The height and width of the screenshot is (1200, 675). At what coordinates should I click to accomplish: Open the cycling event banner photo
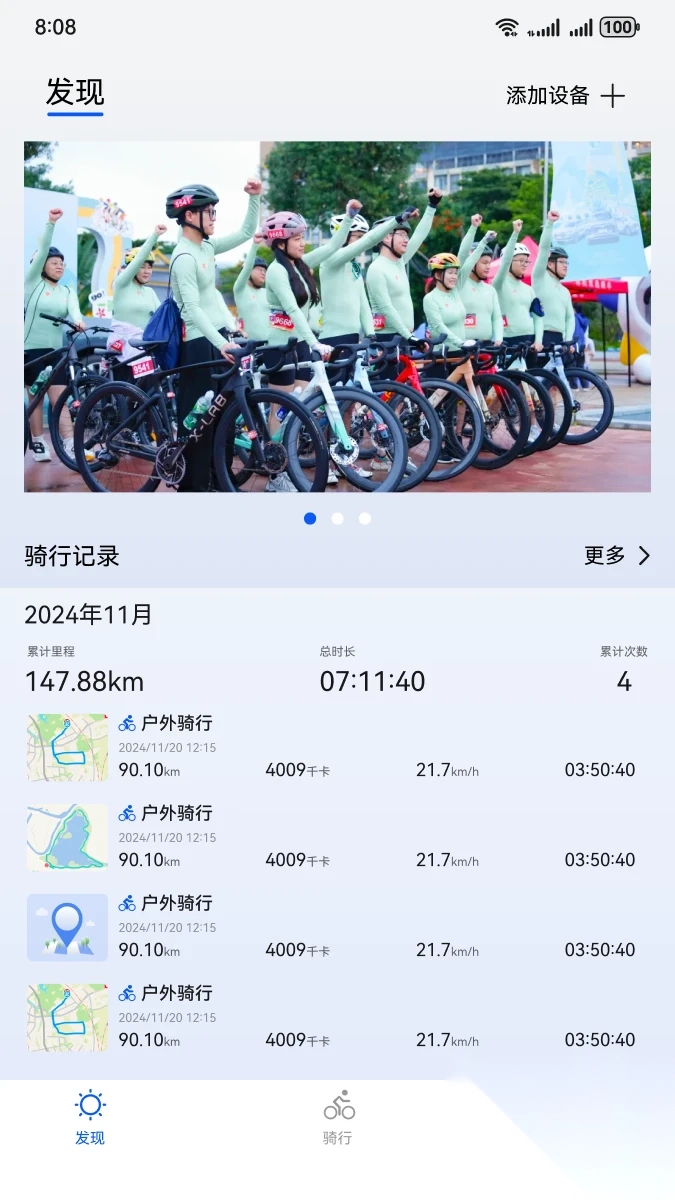[337, 316]
